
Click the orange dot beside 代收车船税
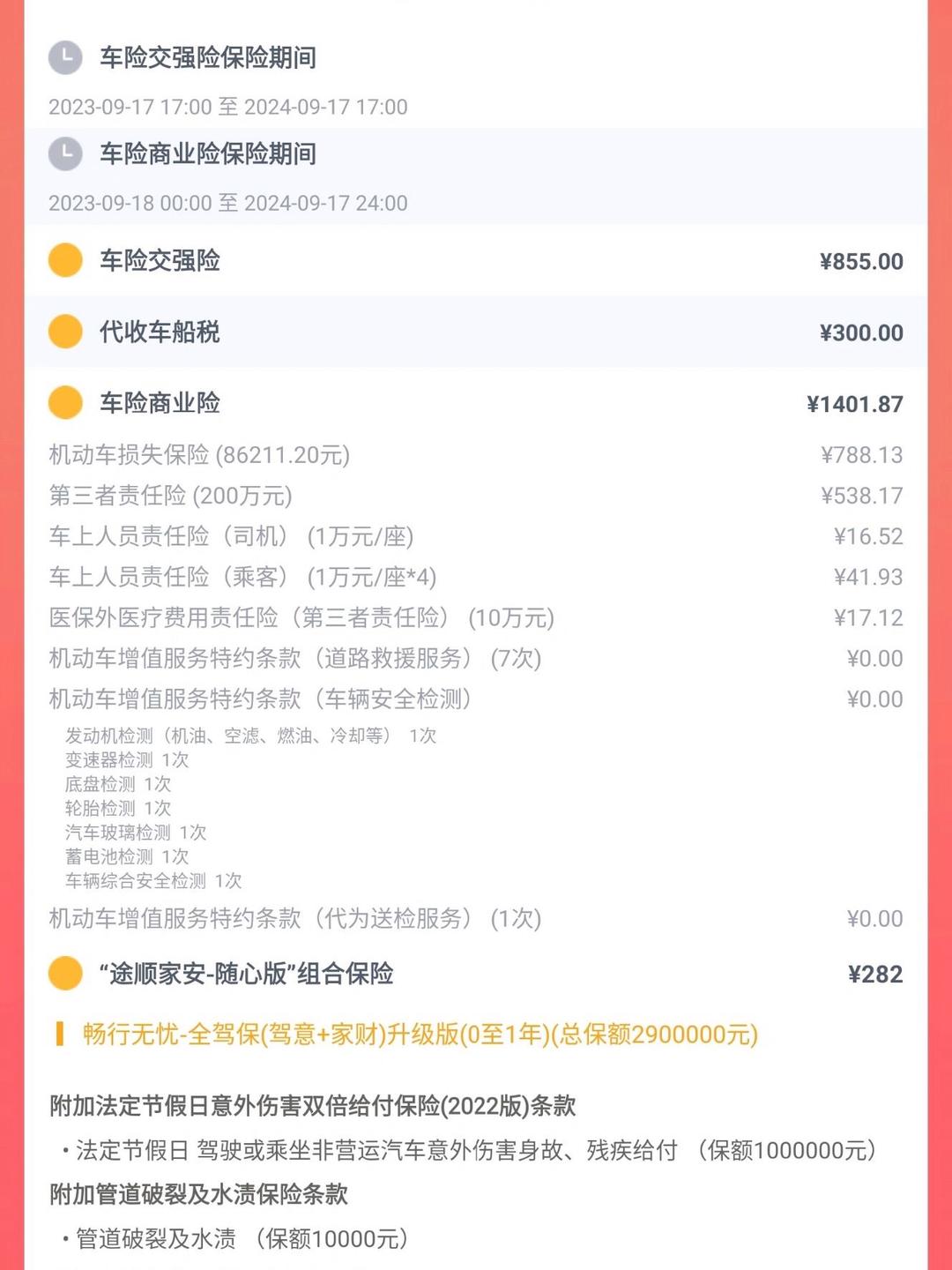click(x=64, y=332)
